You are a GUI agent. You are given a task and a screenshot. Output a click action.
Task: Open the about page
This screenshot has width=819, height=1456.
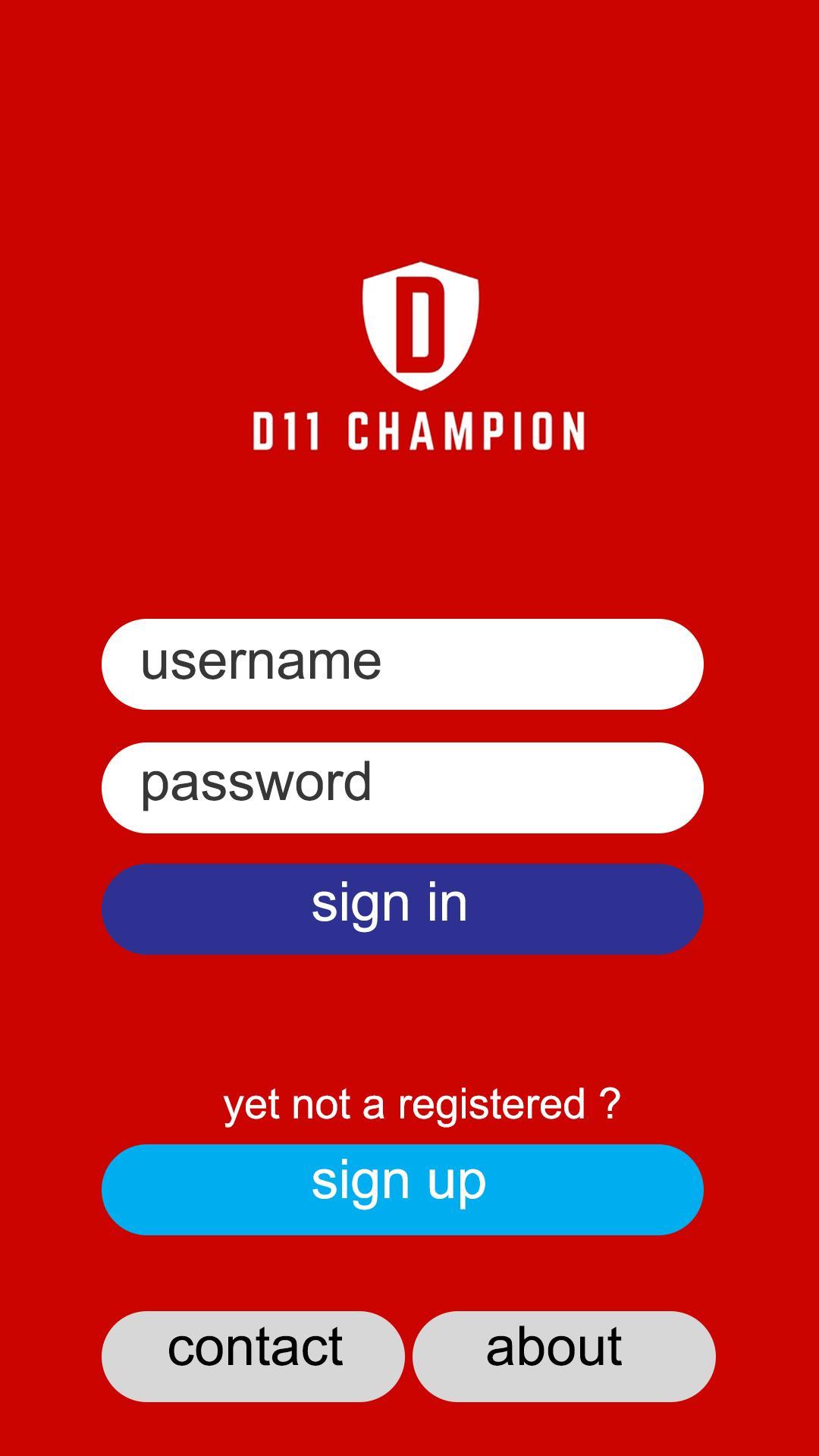[563, 1356]
